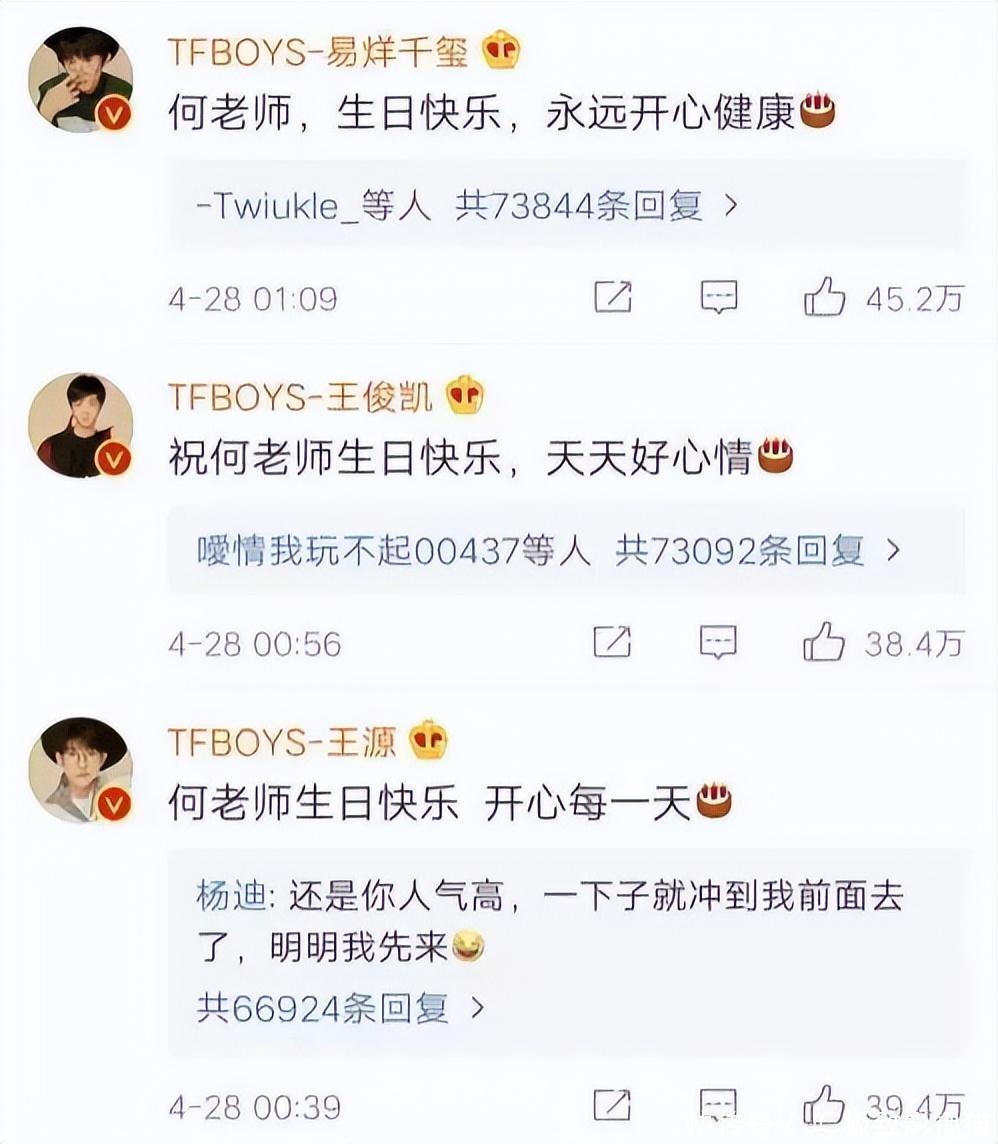Open the TFBOYS-王源 username link
Screen dimensions: 998x1144
coord(281,742)
